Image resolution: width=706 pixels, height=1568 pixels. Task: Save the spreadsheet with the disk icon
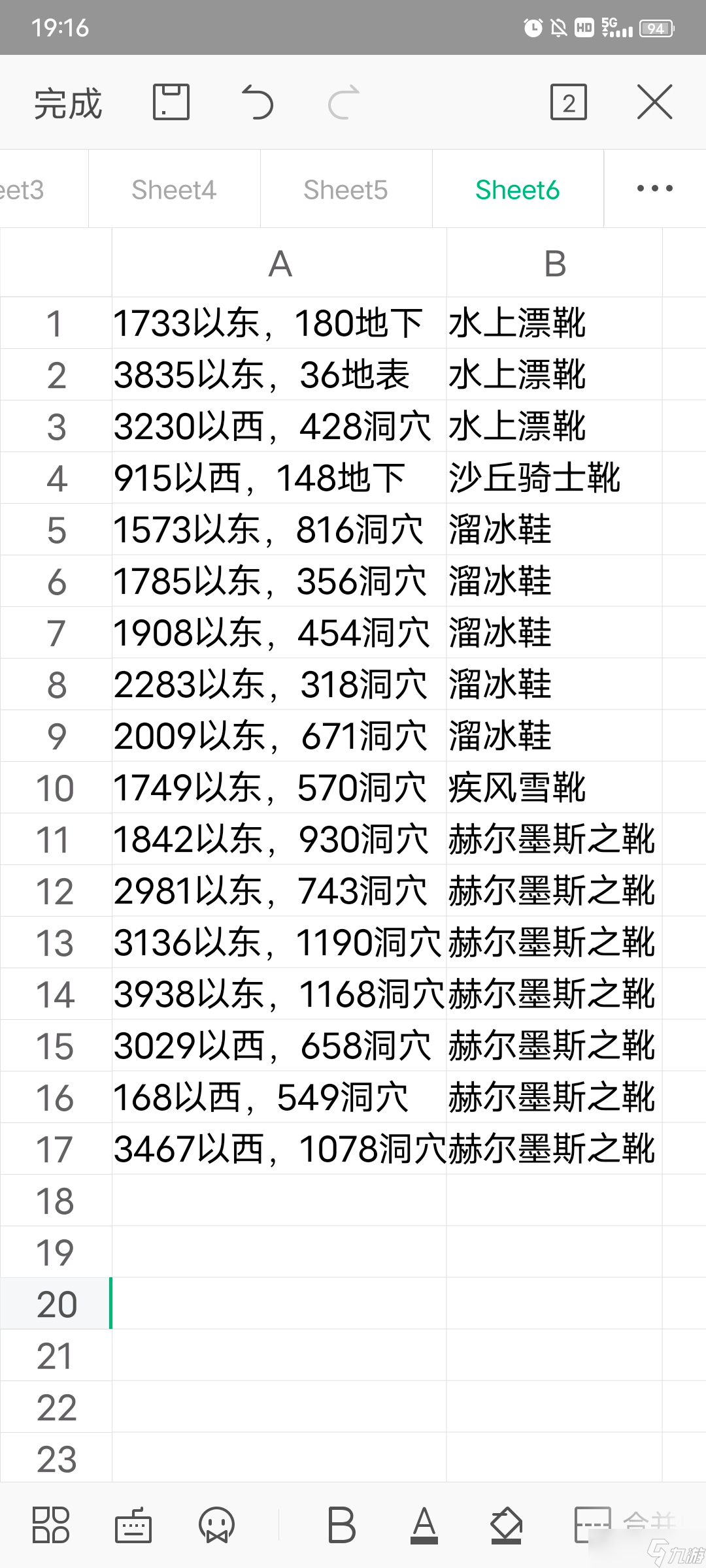click(171, 102)
